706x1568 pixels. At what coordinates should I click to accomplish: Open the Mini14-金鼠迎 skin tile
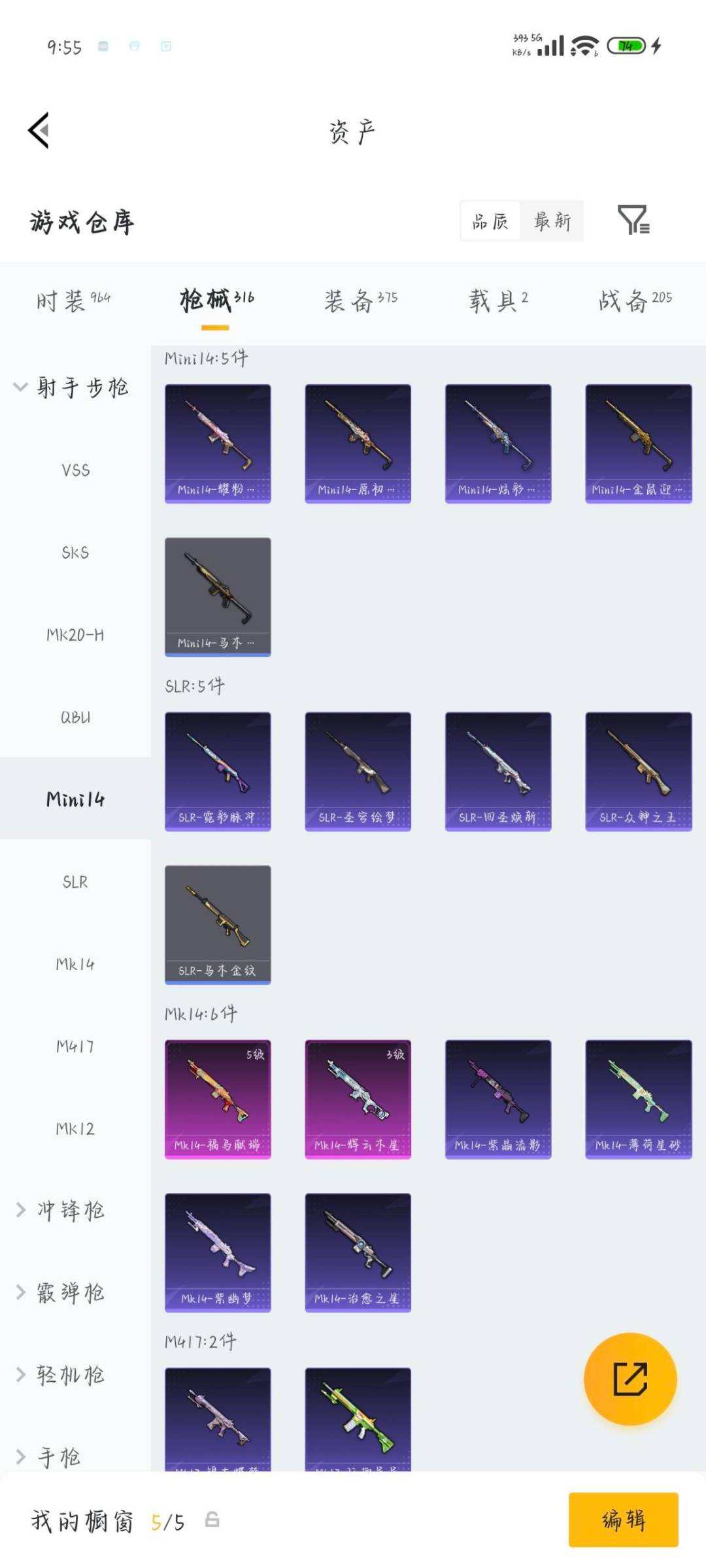click(639, 444)
